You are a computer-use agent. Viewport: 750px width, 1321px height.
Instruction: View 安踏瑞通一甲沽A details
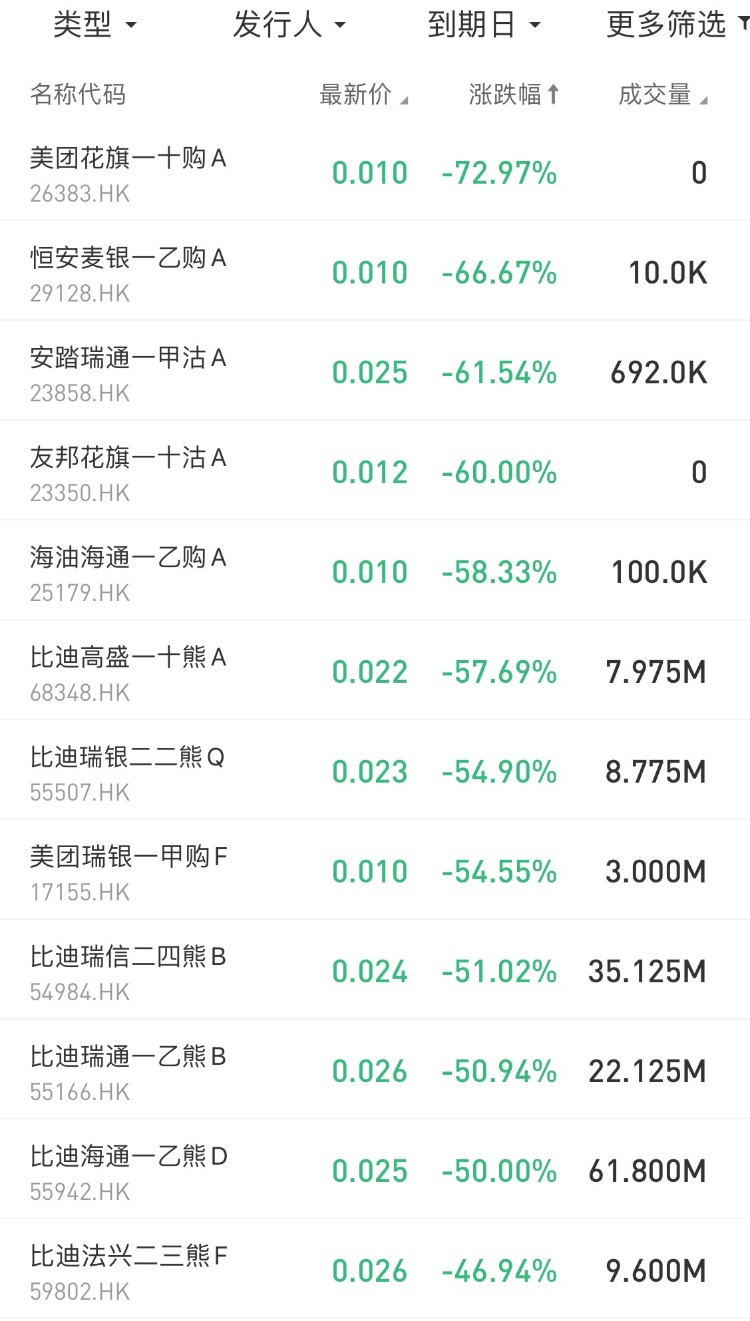pos(375,371)
